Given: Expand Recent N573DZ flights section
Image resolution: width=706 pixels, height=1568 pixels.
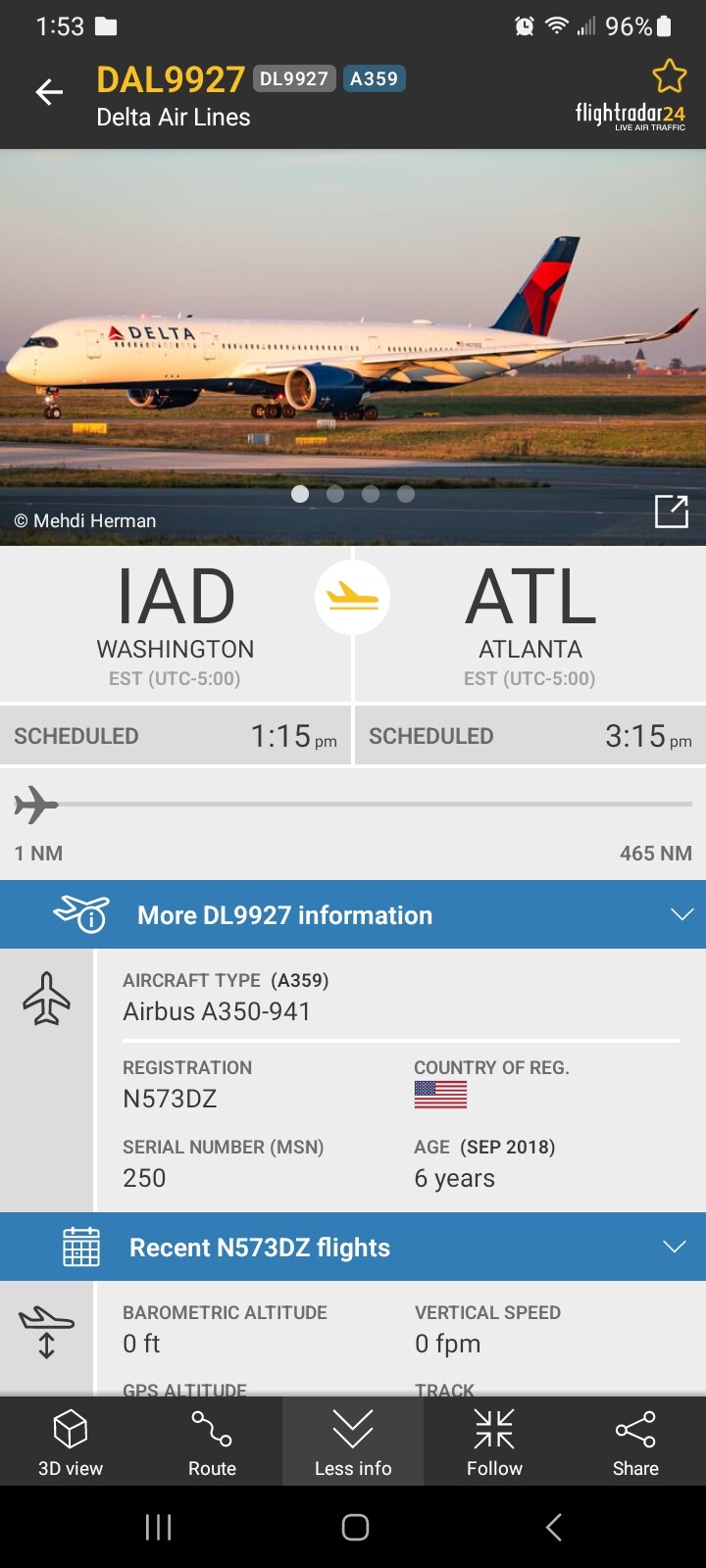Looking at the screenshot, I should [353, 1247].
